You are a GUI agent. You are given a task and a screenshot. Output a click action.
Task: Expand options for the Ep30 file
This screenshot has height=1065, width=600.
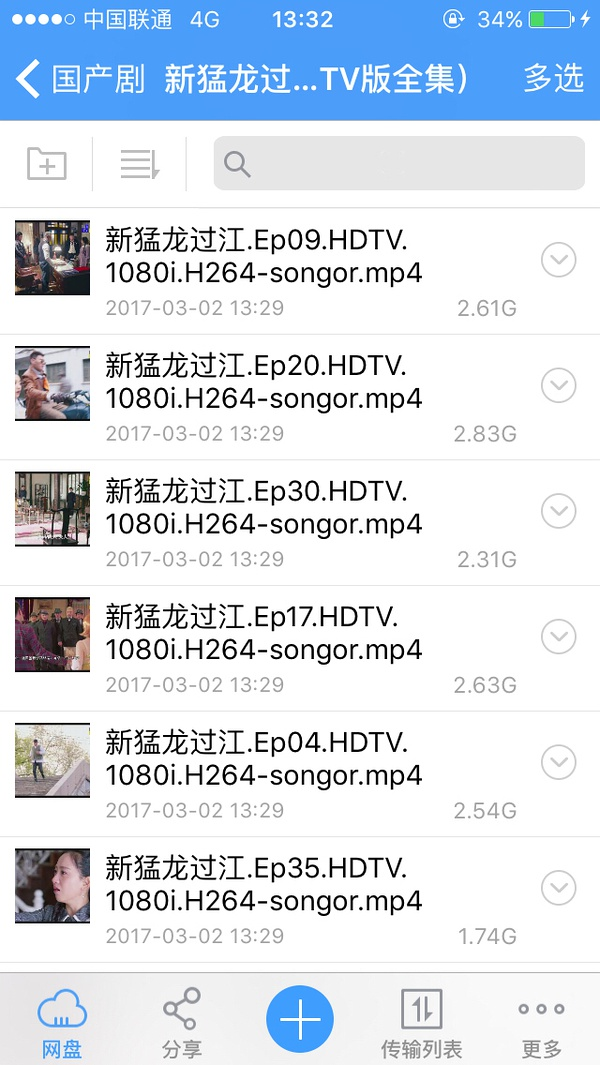(558, 511)
